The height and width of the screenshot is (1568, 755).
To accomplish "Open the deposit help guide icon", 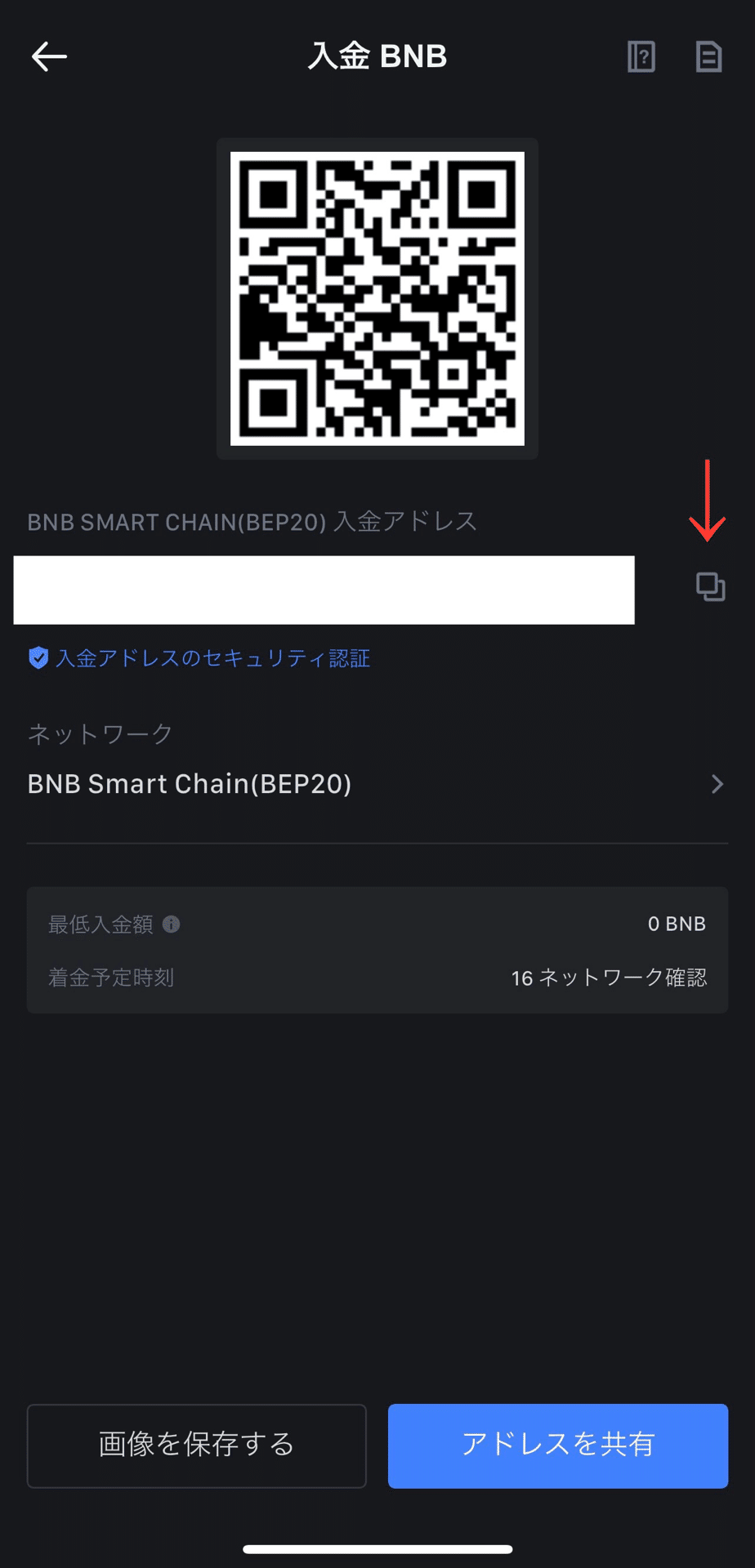I will point(641,56).
